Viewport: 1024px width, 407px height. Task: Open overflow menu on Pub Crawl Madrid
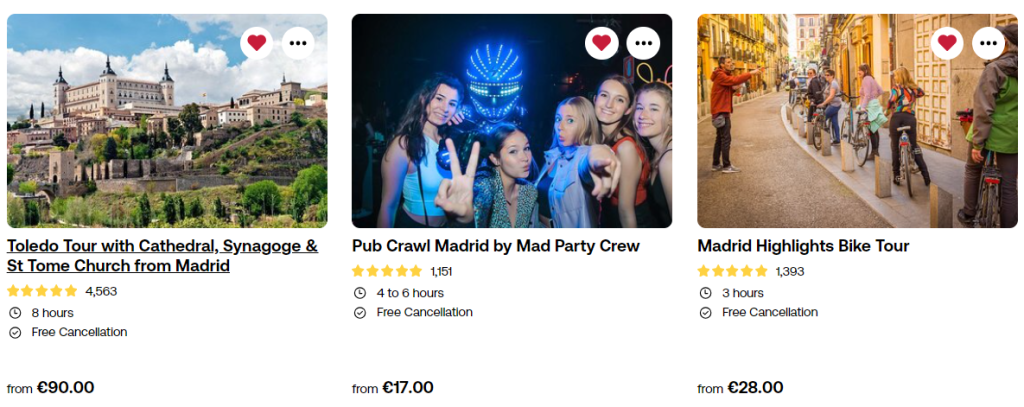(643, 42)
